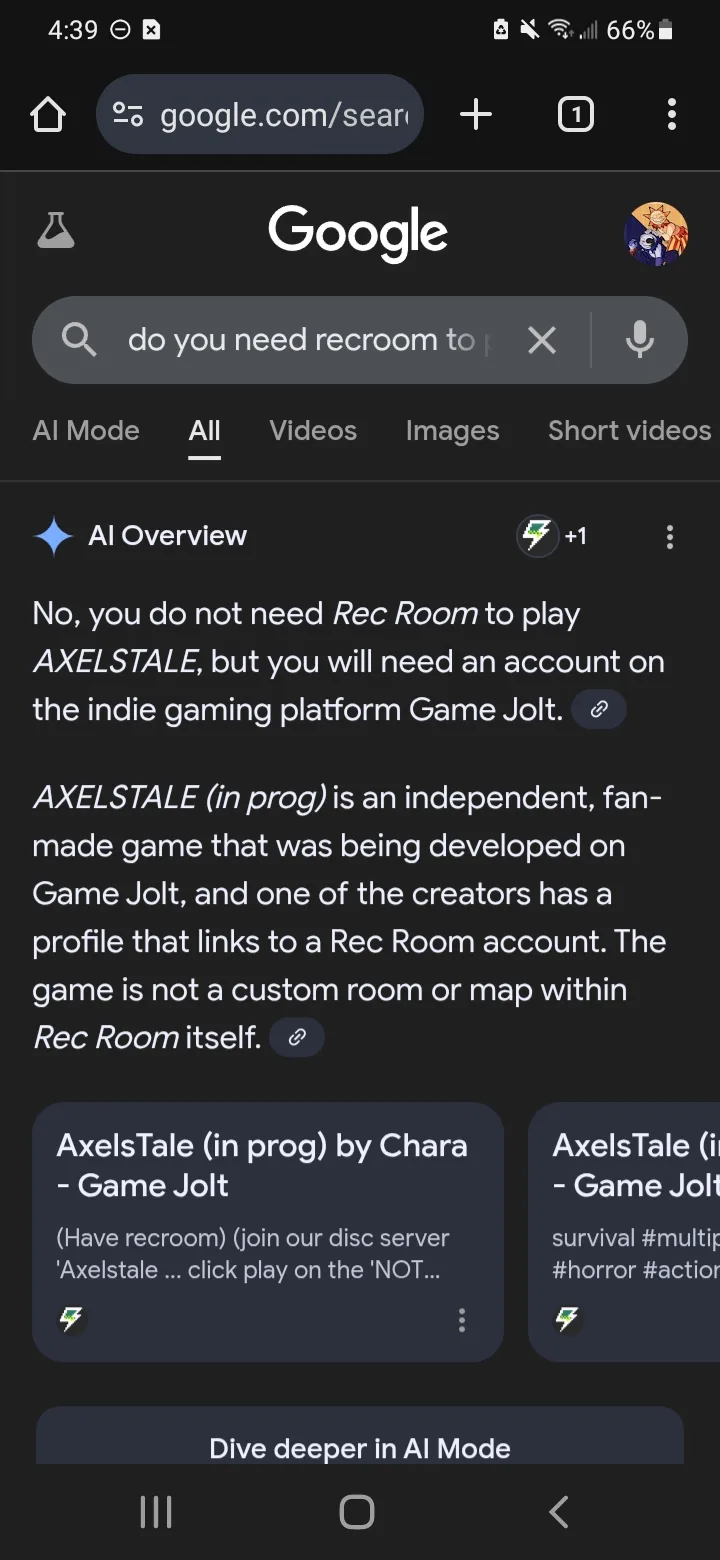Open the tab switcher
The image size is (720, 1560).
pyautogui.click(x=575, y=115)
